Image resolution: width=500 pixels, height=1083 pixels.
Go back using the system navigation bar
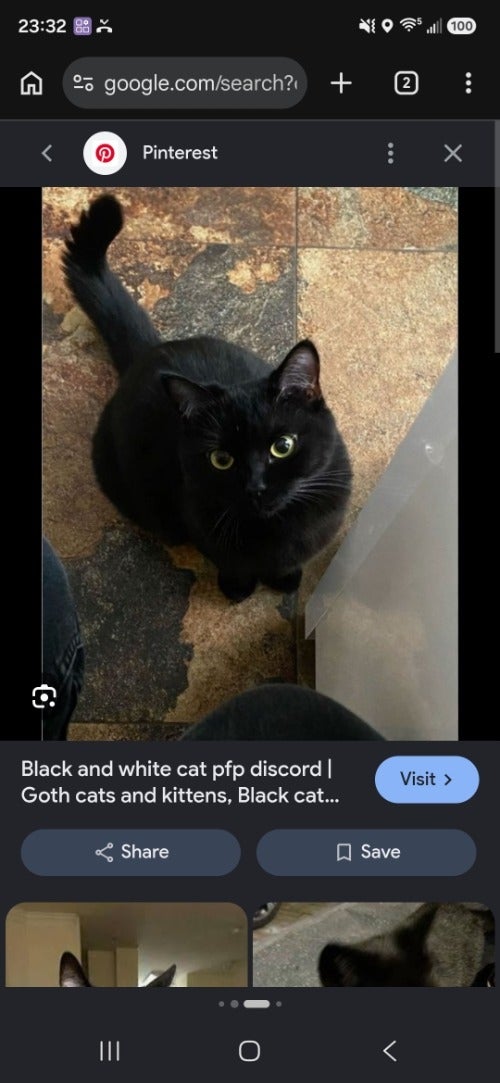pyautogui.click(x=390, y=1051)
